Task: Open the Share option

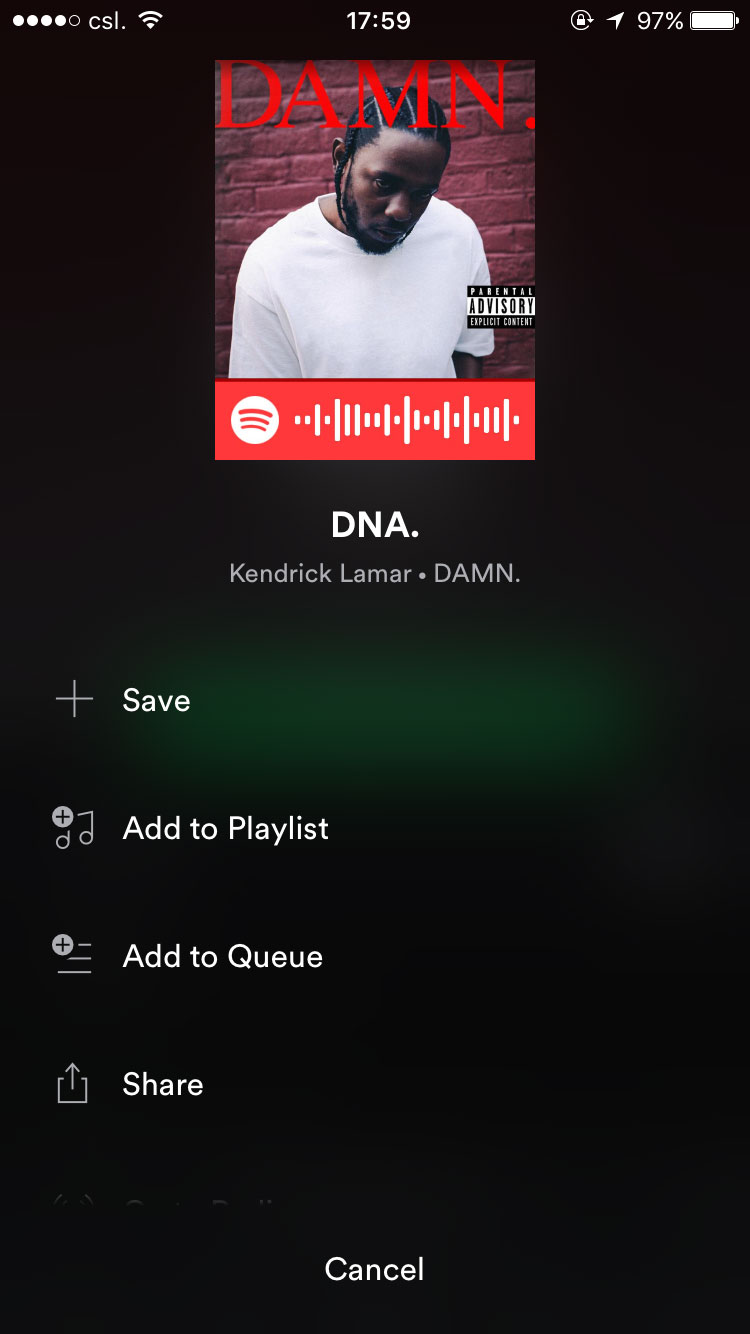Action: click(x=162, y=1084)
